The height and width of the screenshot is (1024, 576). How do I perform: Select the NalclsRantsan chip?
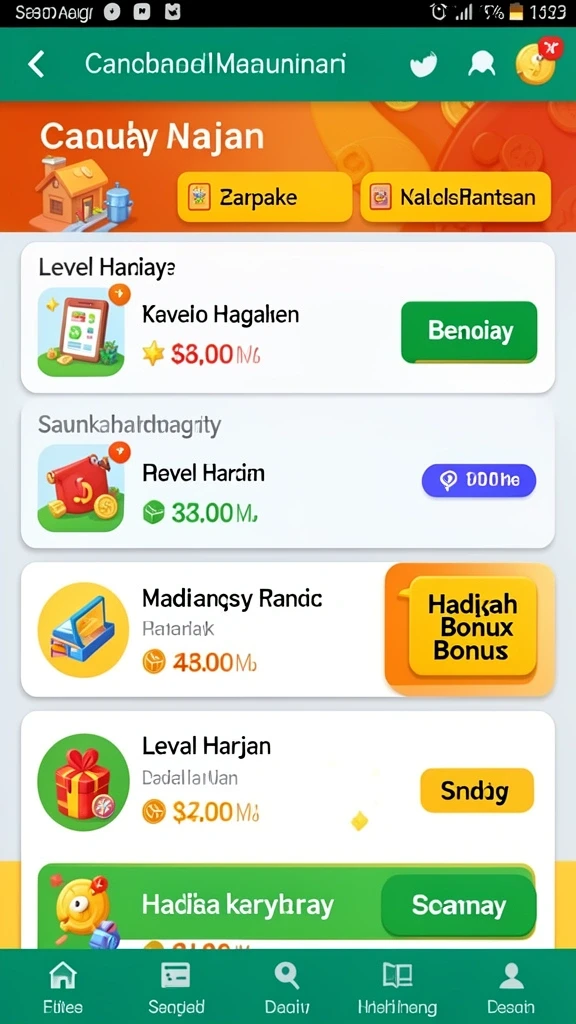[455, 197]
